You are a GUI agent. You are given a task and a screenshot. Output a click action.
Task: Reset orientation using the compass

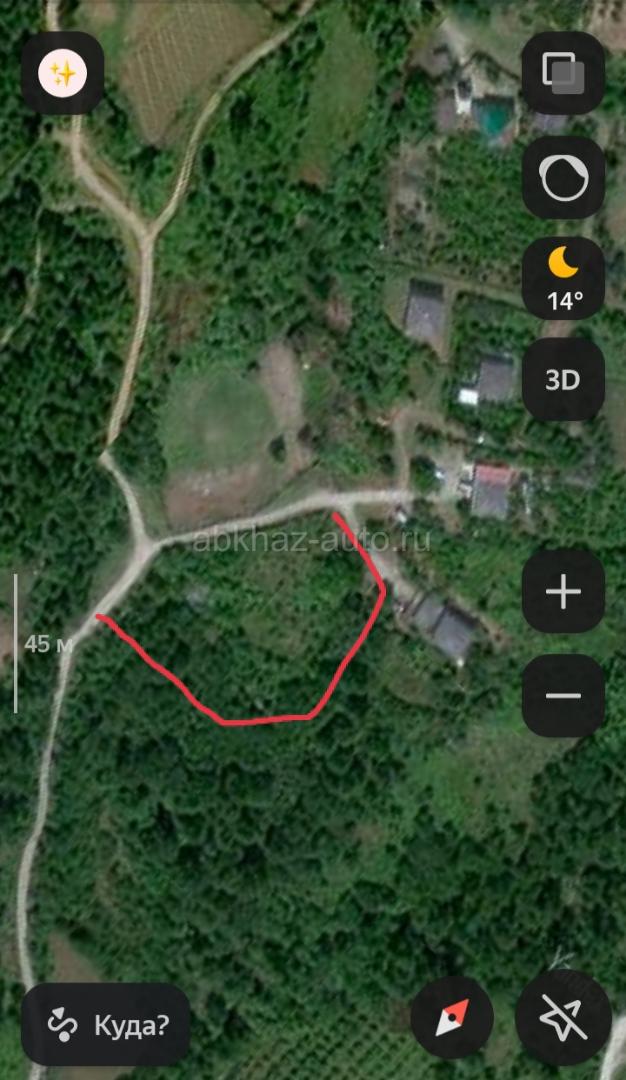451,1018
